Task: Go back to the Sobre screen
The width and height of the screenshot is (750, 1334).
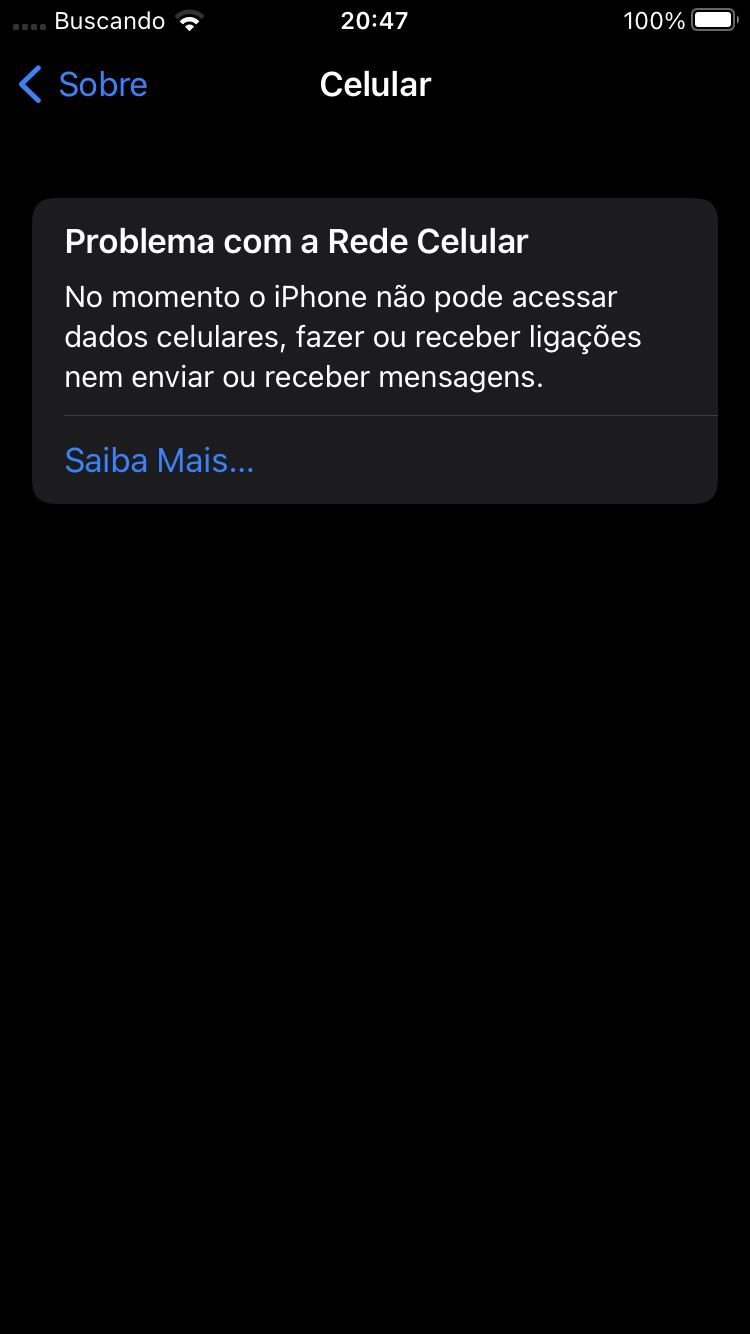Action: point(84,85)
